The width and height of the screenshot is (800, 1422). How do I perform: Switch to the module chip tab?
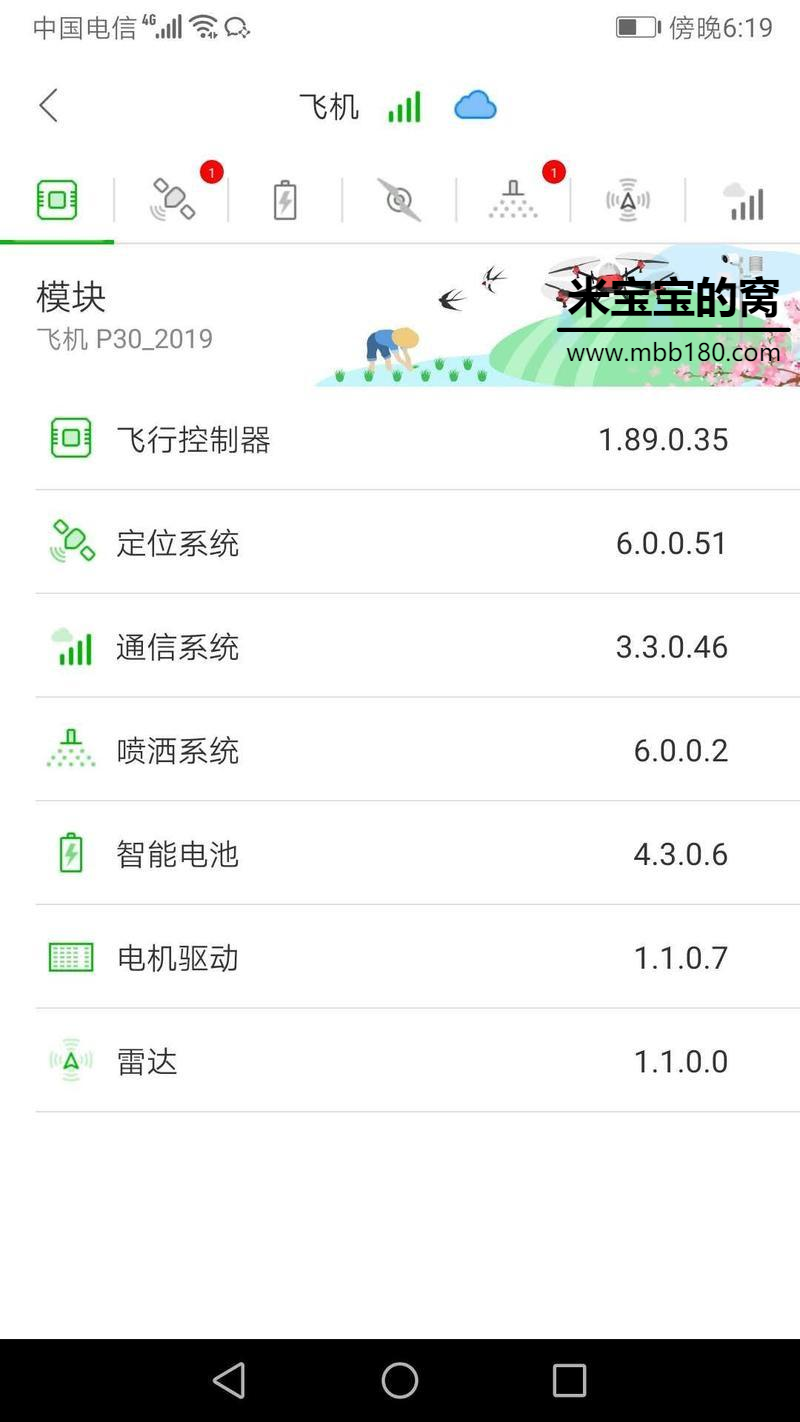pos(57,200)
